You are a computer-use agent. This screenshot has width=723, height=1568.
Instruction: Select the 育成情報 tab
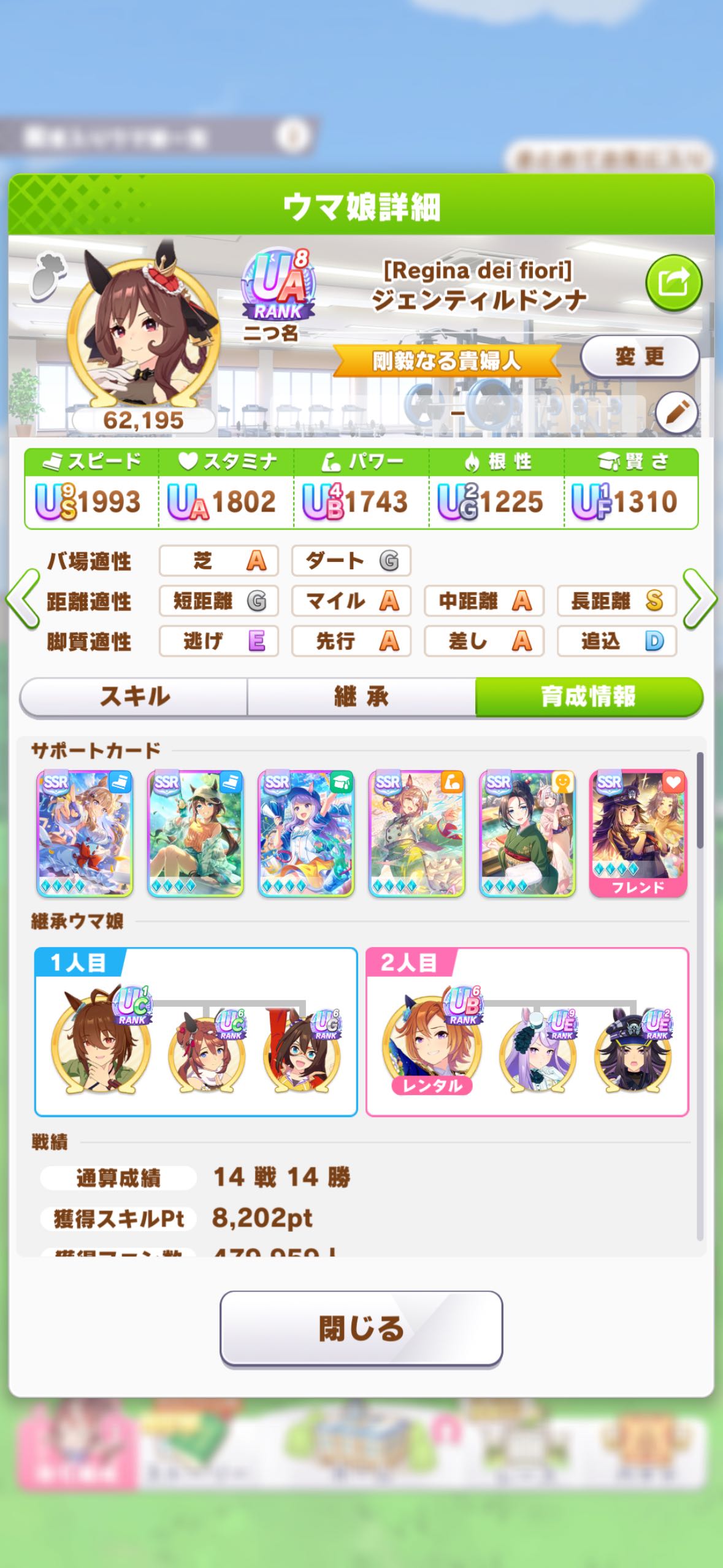(589, 697)
